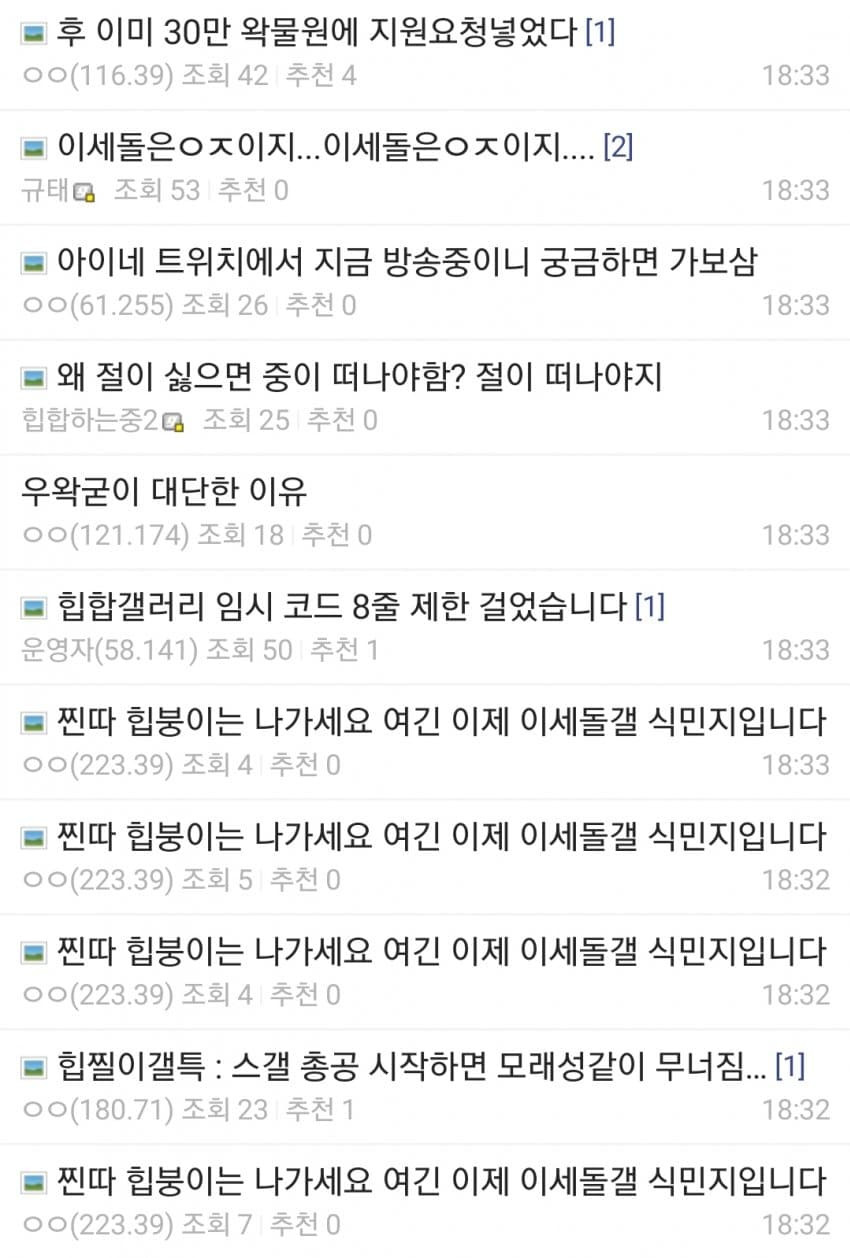Viewport: 850px width, 1258px height.
Task: Open post '후 이미 30만 왁물원에 지원요청넣었다'
Action: click(x=318, y=33)
